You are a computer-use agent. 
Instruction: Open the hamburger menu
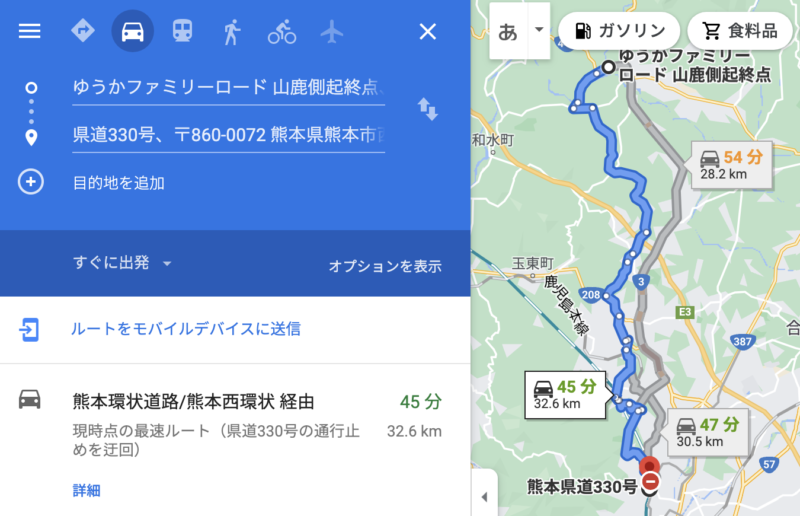30,31
